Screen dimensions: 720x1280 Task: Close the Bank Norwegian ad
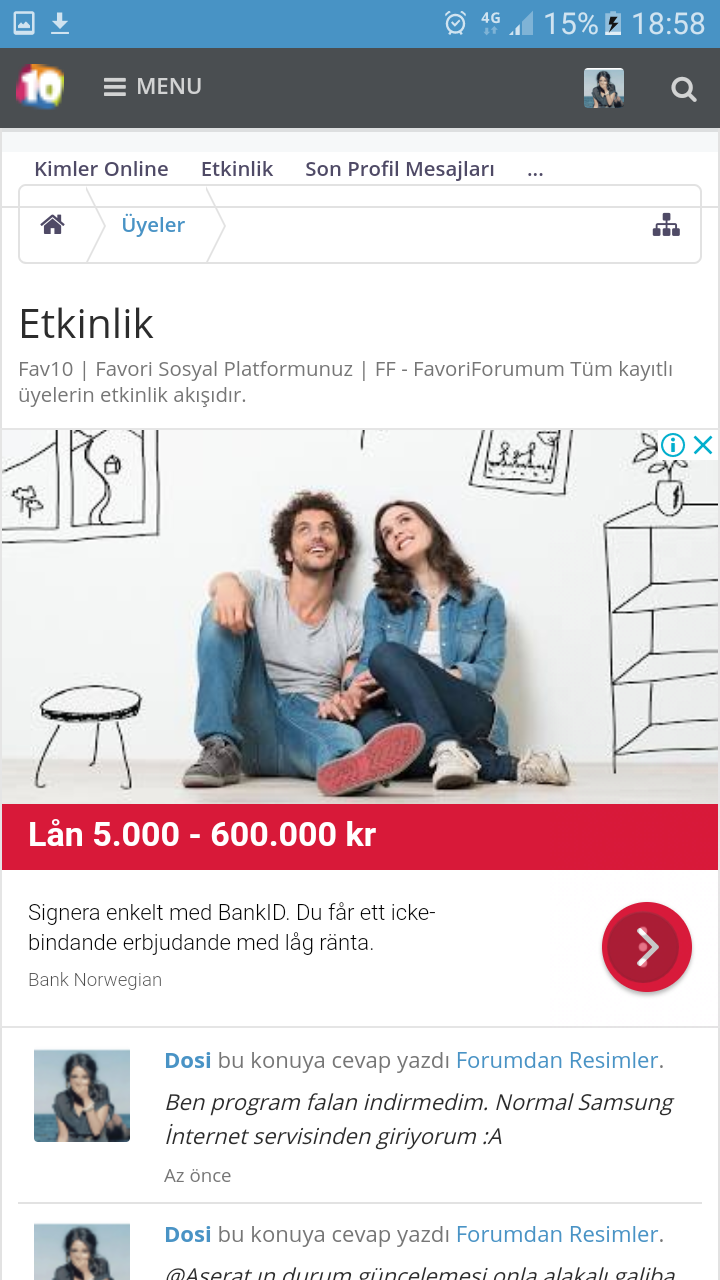point(703,444)
